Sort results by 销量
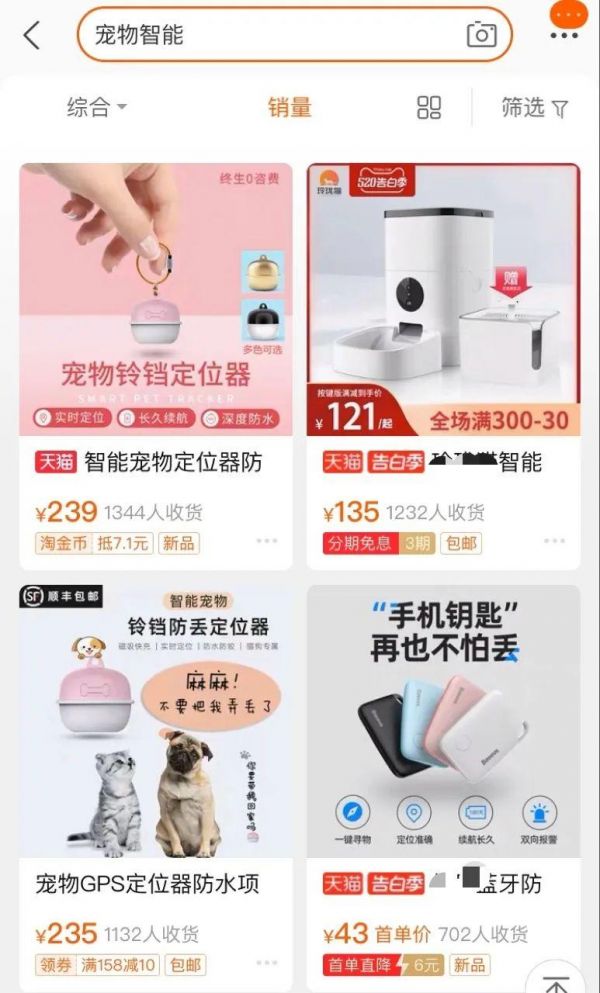The width and height of the screenshot is (600, 993). (289, 107)
